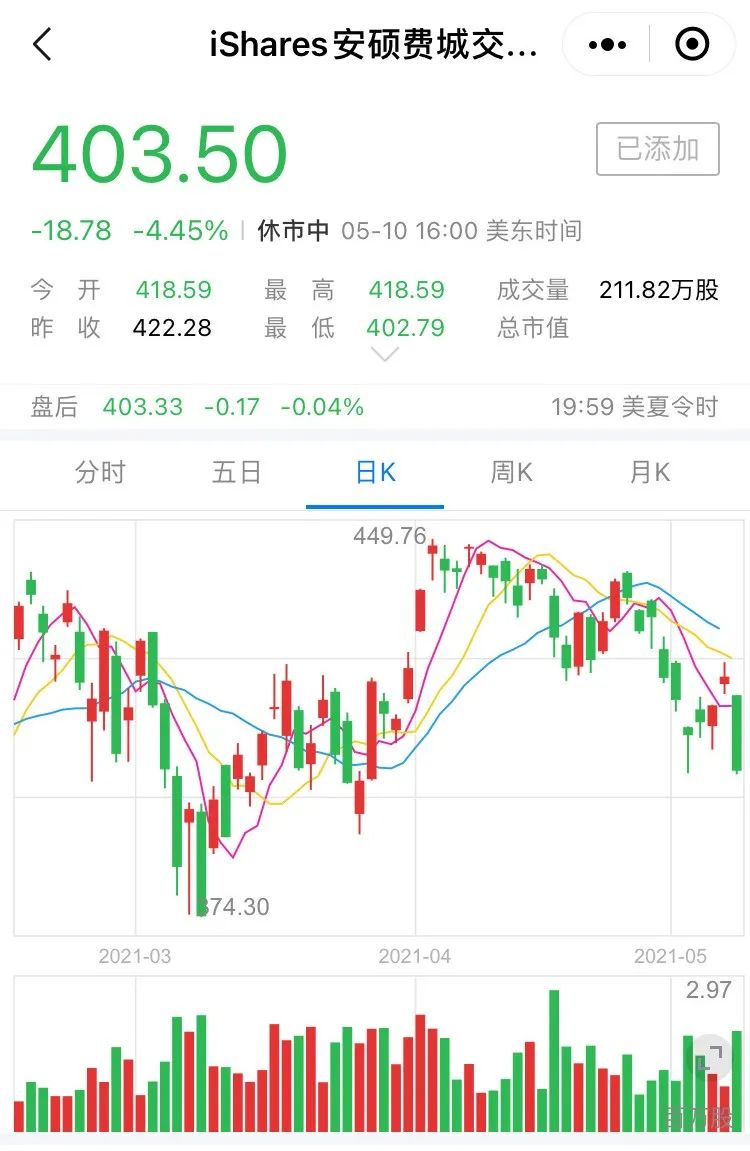Close the mini program with the circle icon

(692, 44)
